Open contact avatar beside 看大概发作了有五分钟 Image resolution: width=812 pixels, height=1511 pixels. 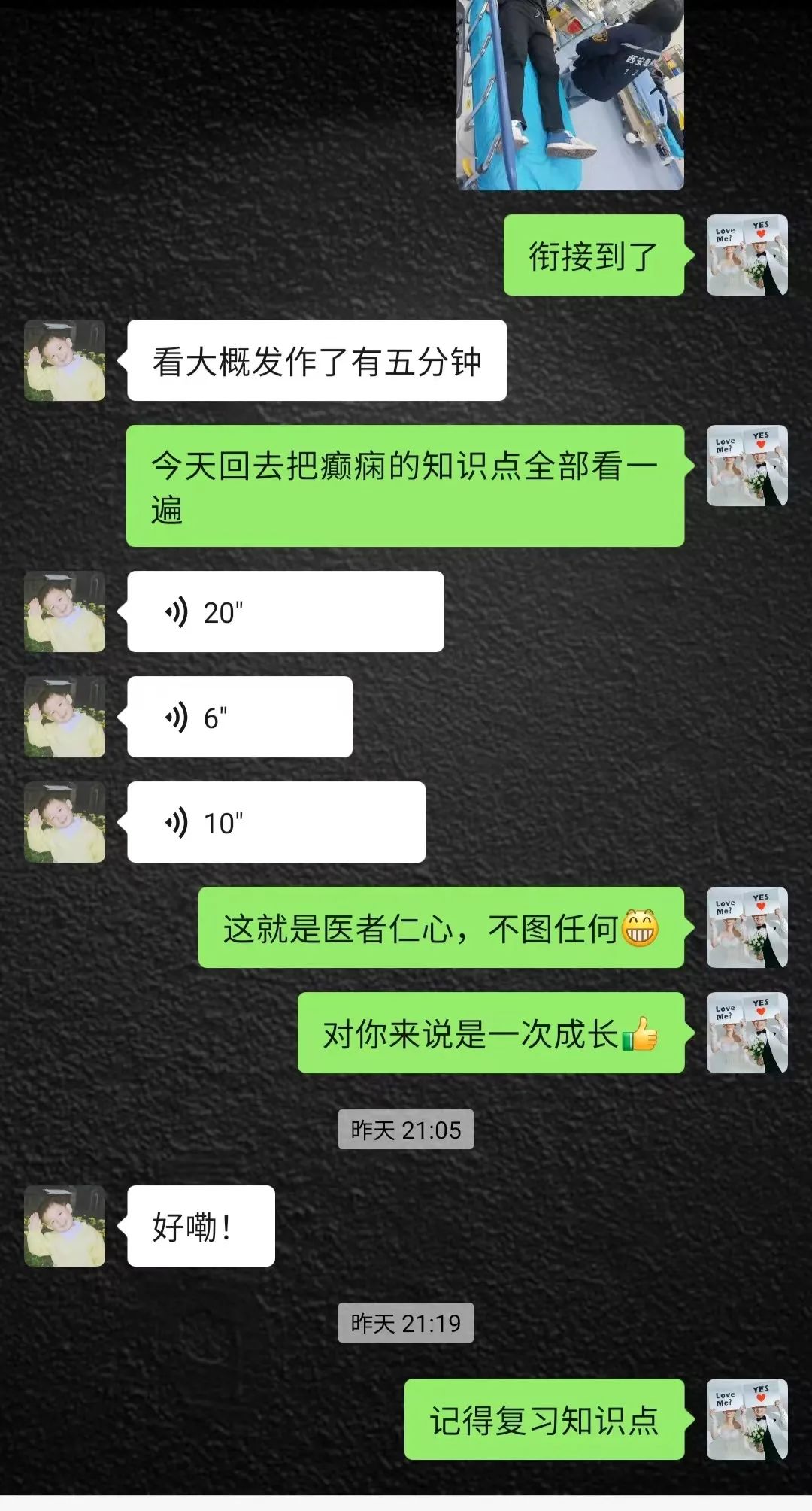pos(65,360)
